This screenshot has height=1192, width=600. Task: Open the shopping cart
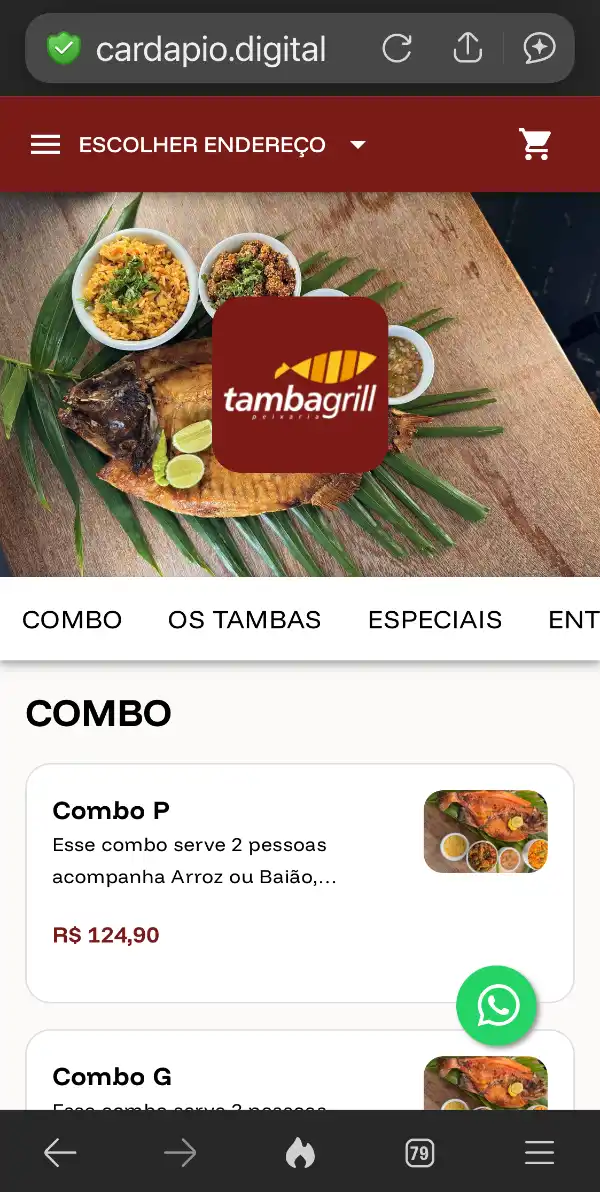(536, 145)
